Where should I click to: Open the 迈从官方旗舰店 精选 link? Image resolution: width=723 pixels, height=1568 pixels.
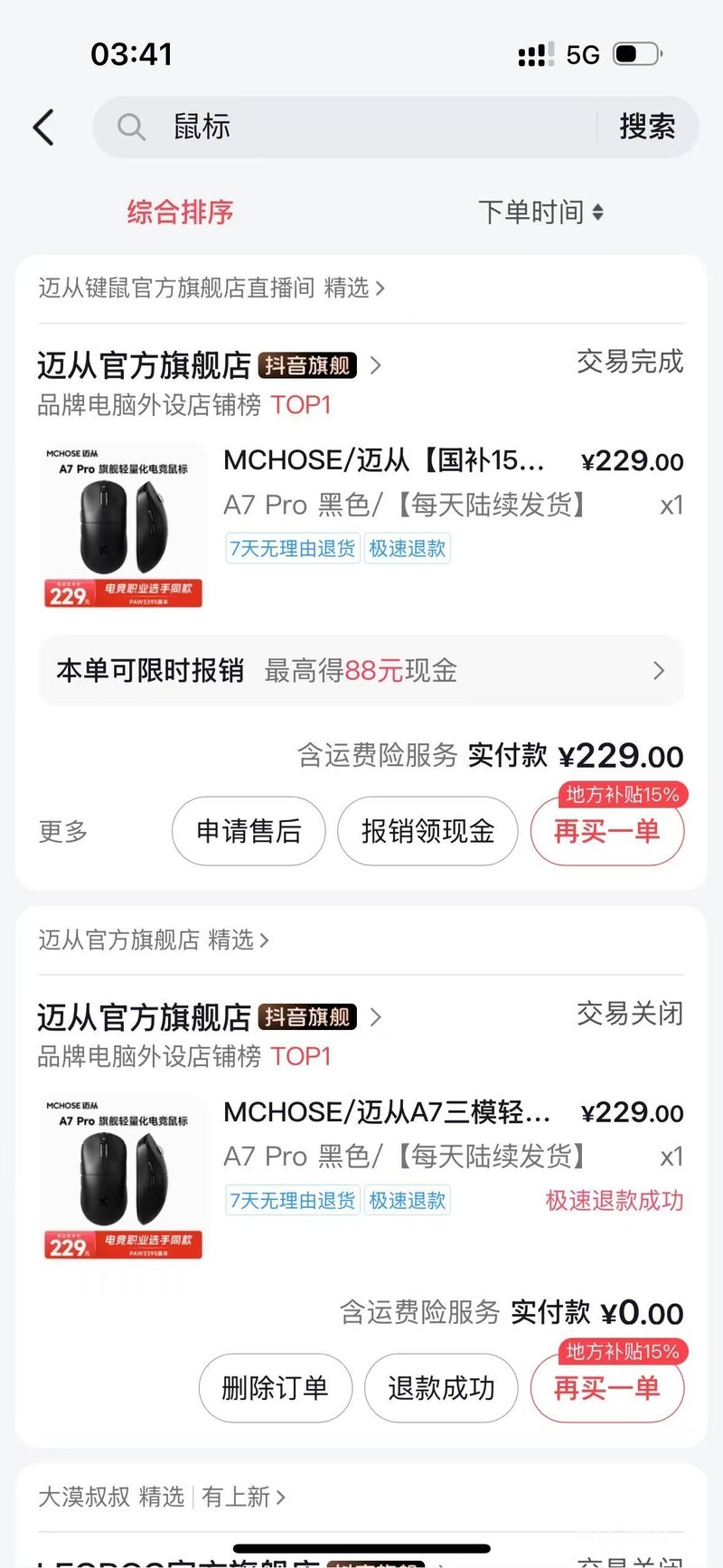click(154, 940)
